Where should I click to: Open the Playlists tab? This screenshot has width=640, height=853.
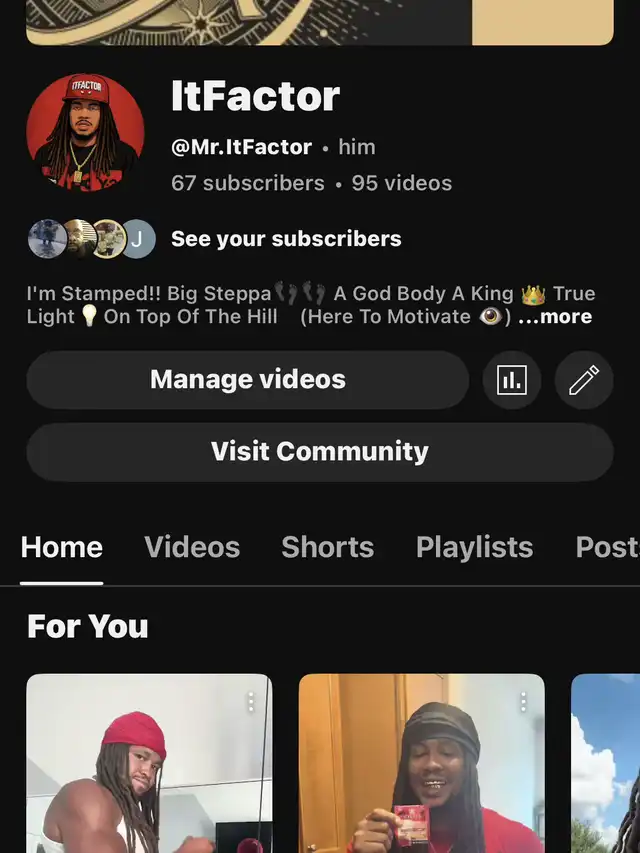coord(474,547)
